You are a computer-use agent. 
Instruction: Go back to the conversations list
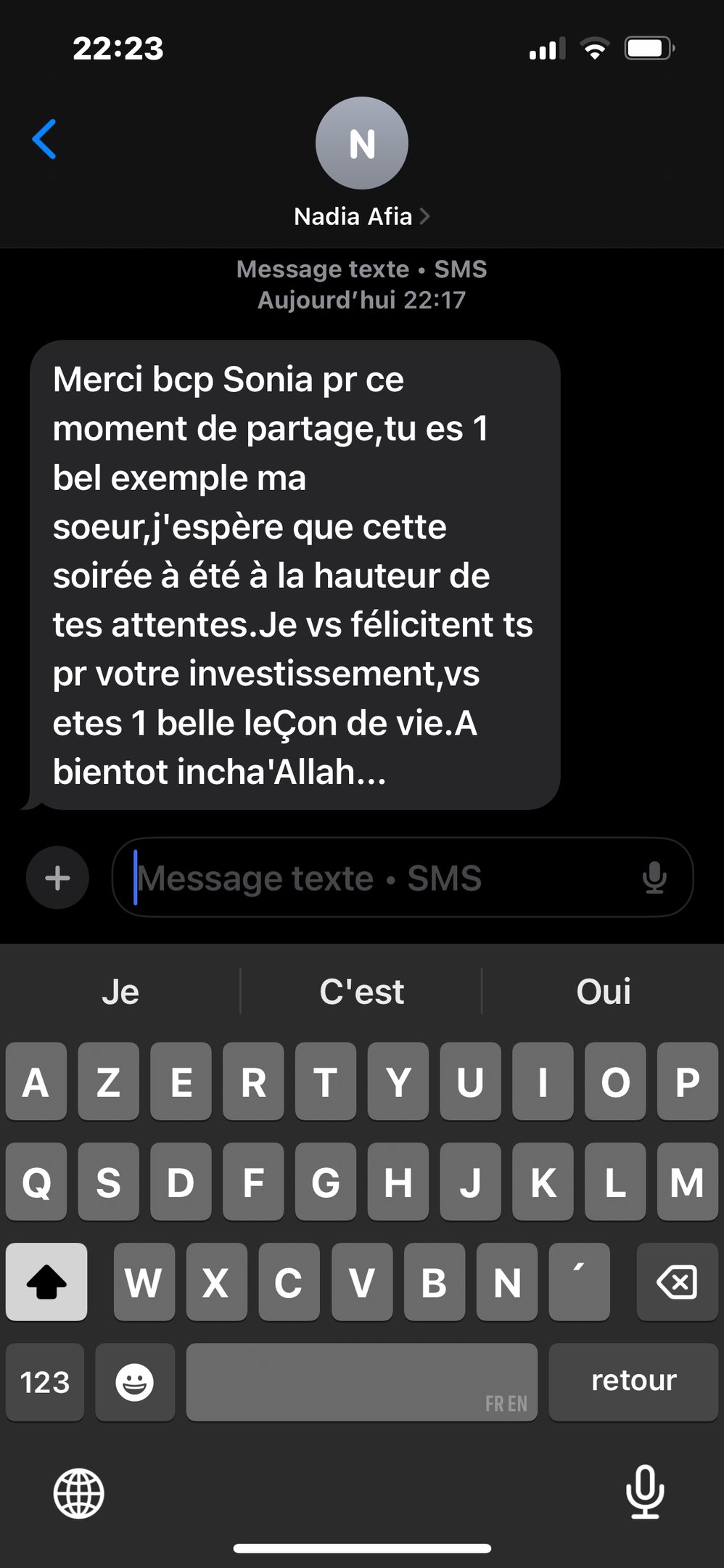pos(44,139)
